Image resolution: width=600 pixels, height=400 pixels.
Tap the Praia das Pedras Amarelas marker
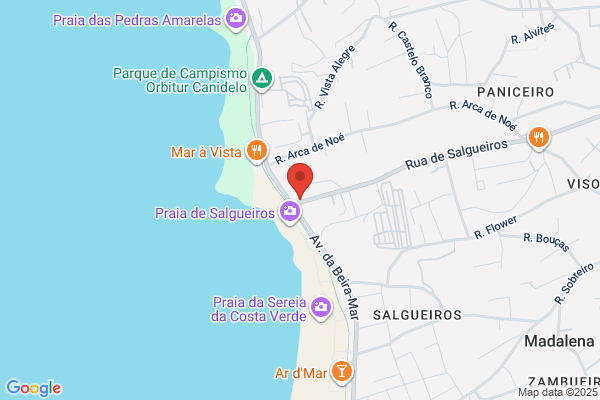click(236, 18)
